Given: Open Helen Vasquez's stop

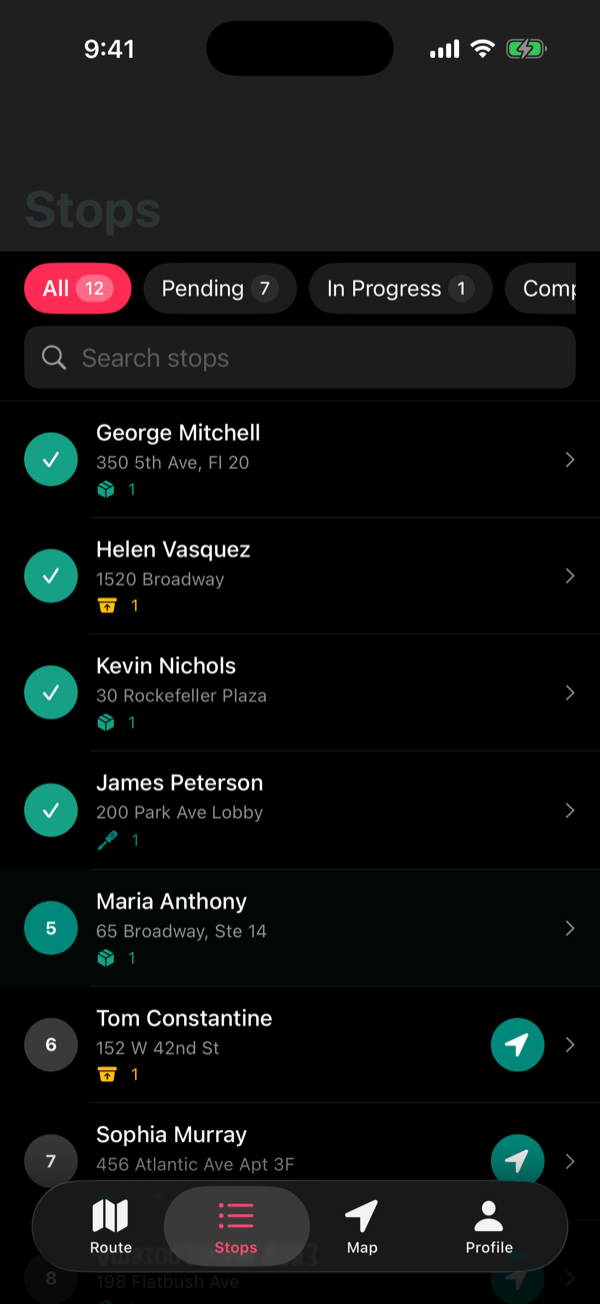Looking at the screenshot, I should (x=300, y=577).
